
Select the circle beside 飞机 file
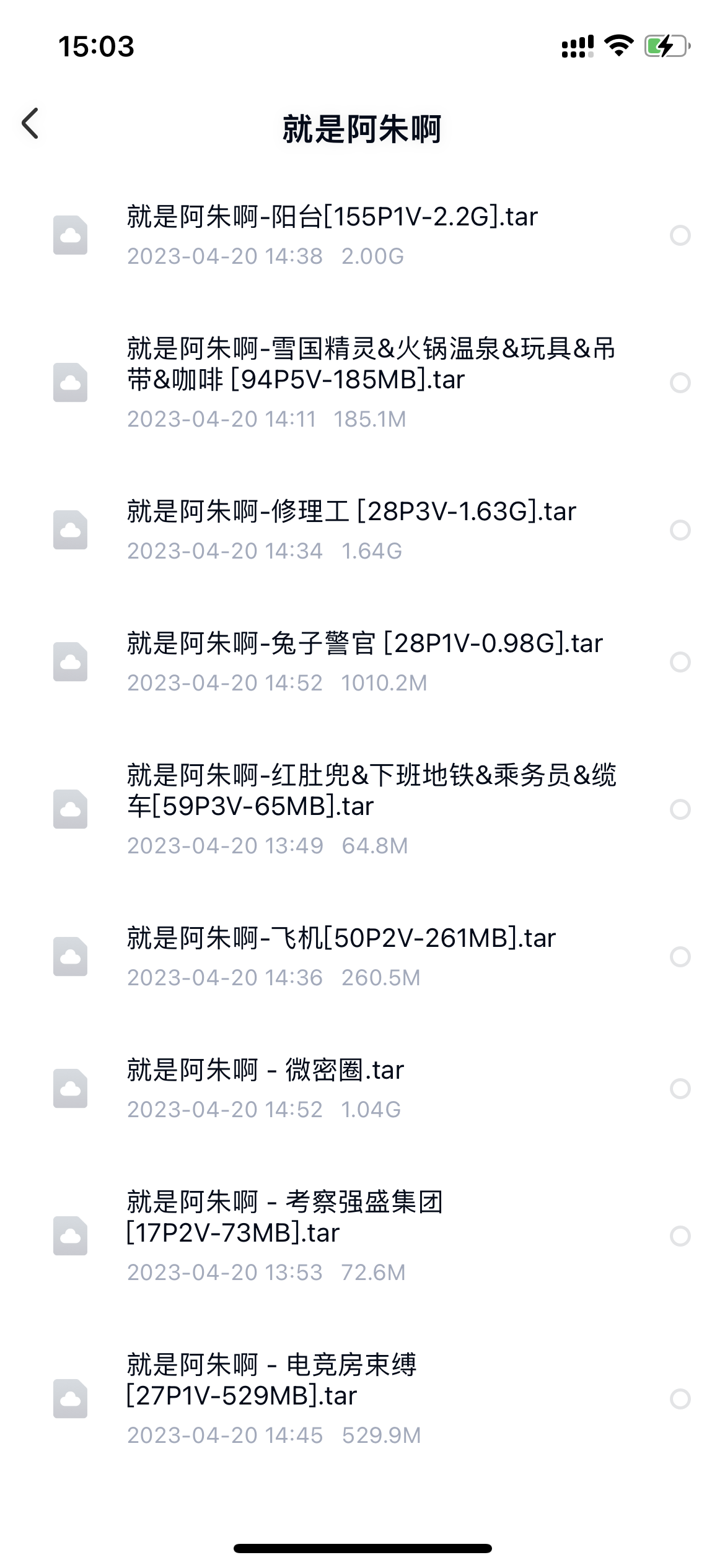point(680,957)
